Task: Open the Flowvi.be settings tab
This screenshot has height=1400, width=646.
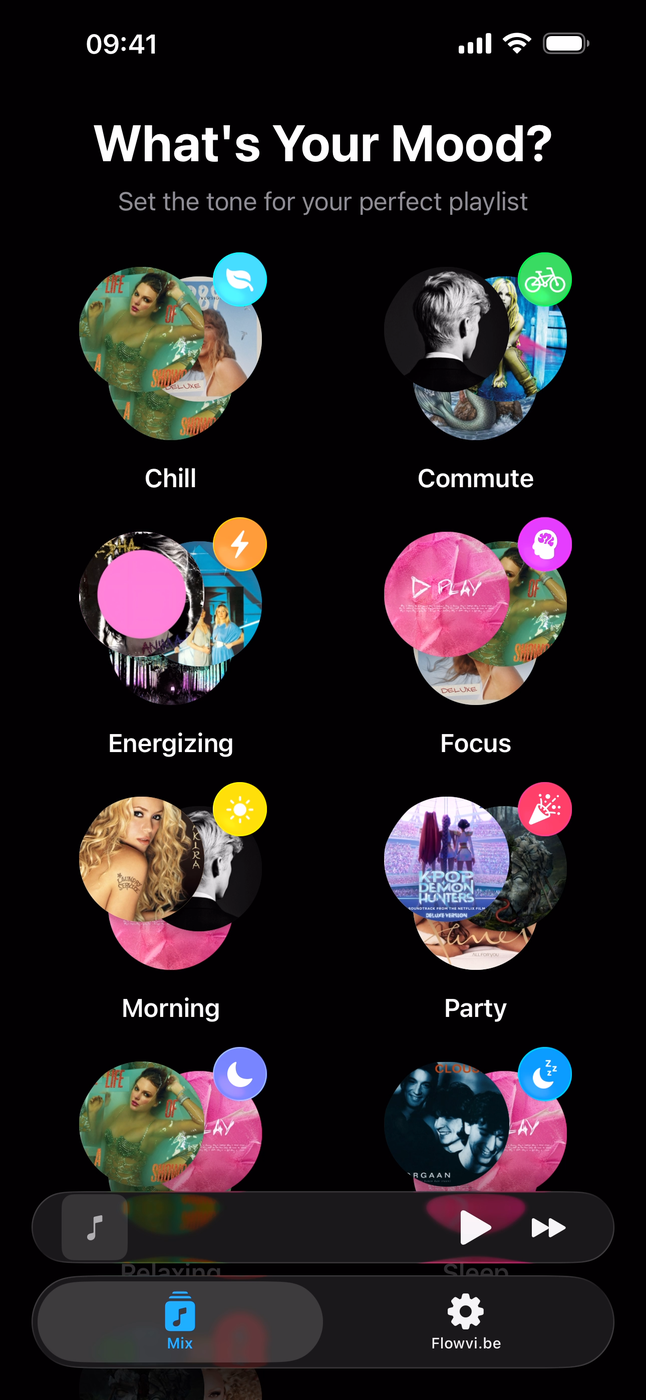Action: coord(466,1321)
